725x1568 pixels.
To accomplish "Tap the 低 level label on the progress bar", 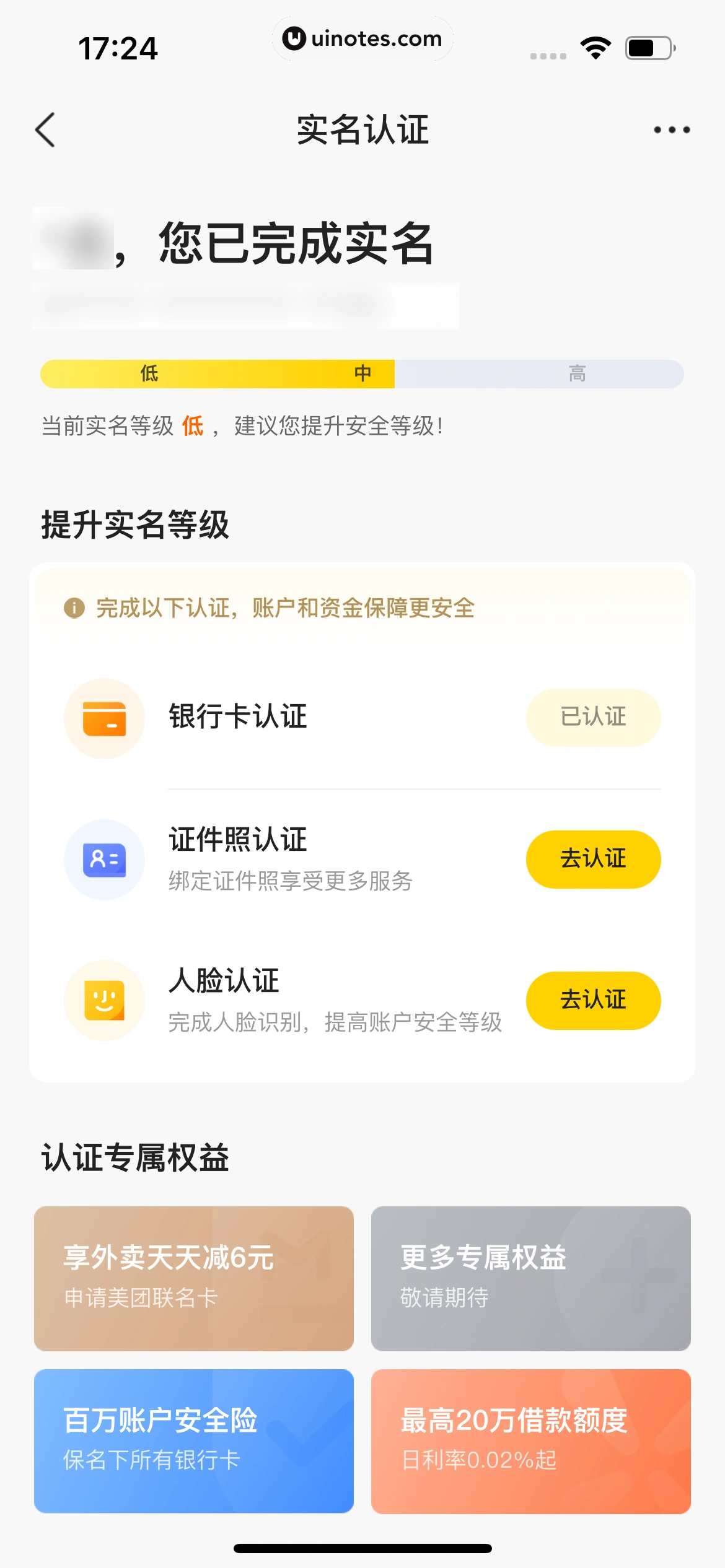I will [x=149, y=373].
